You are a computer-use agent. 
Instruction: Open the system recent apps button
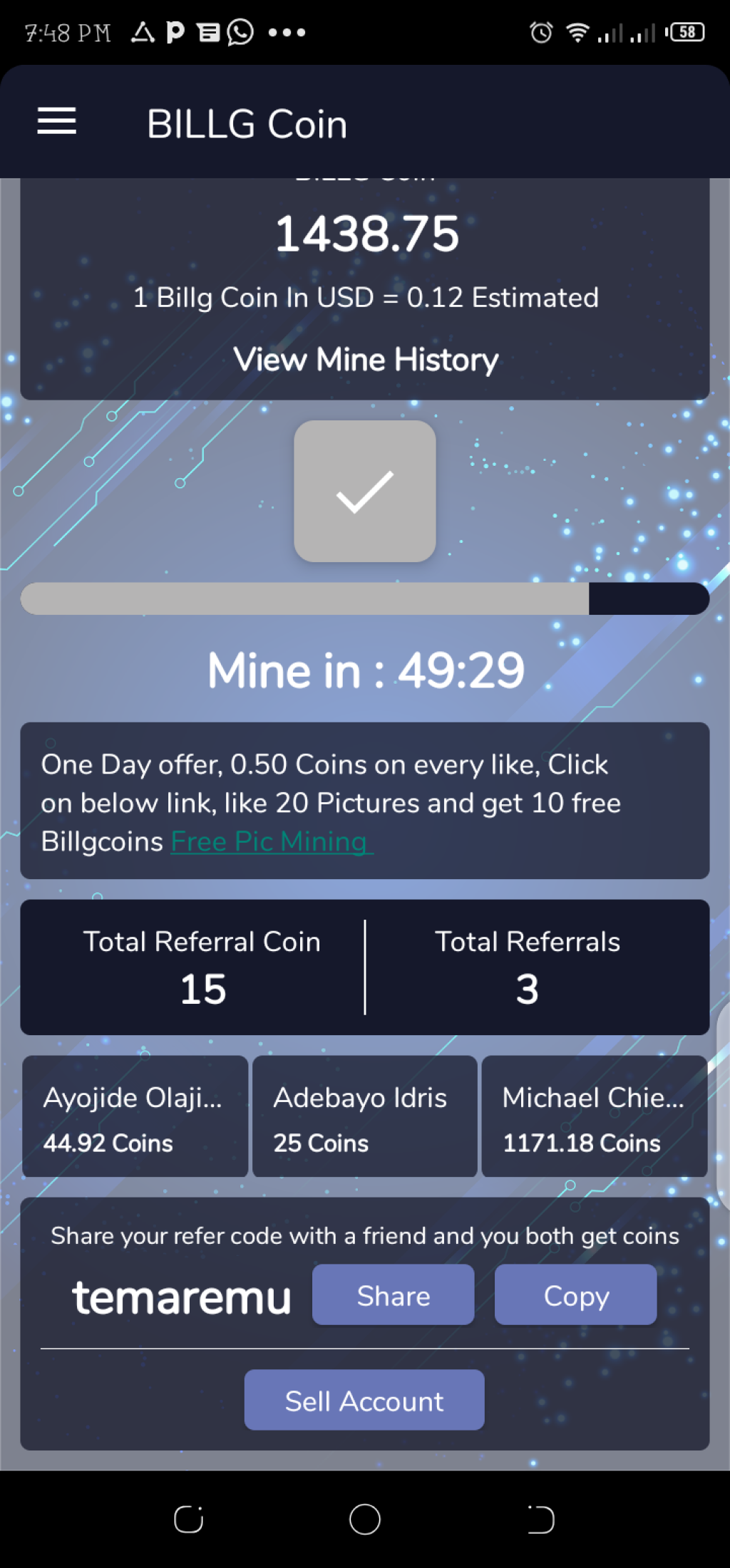pyautogui.click(x=189, y=1519)
